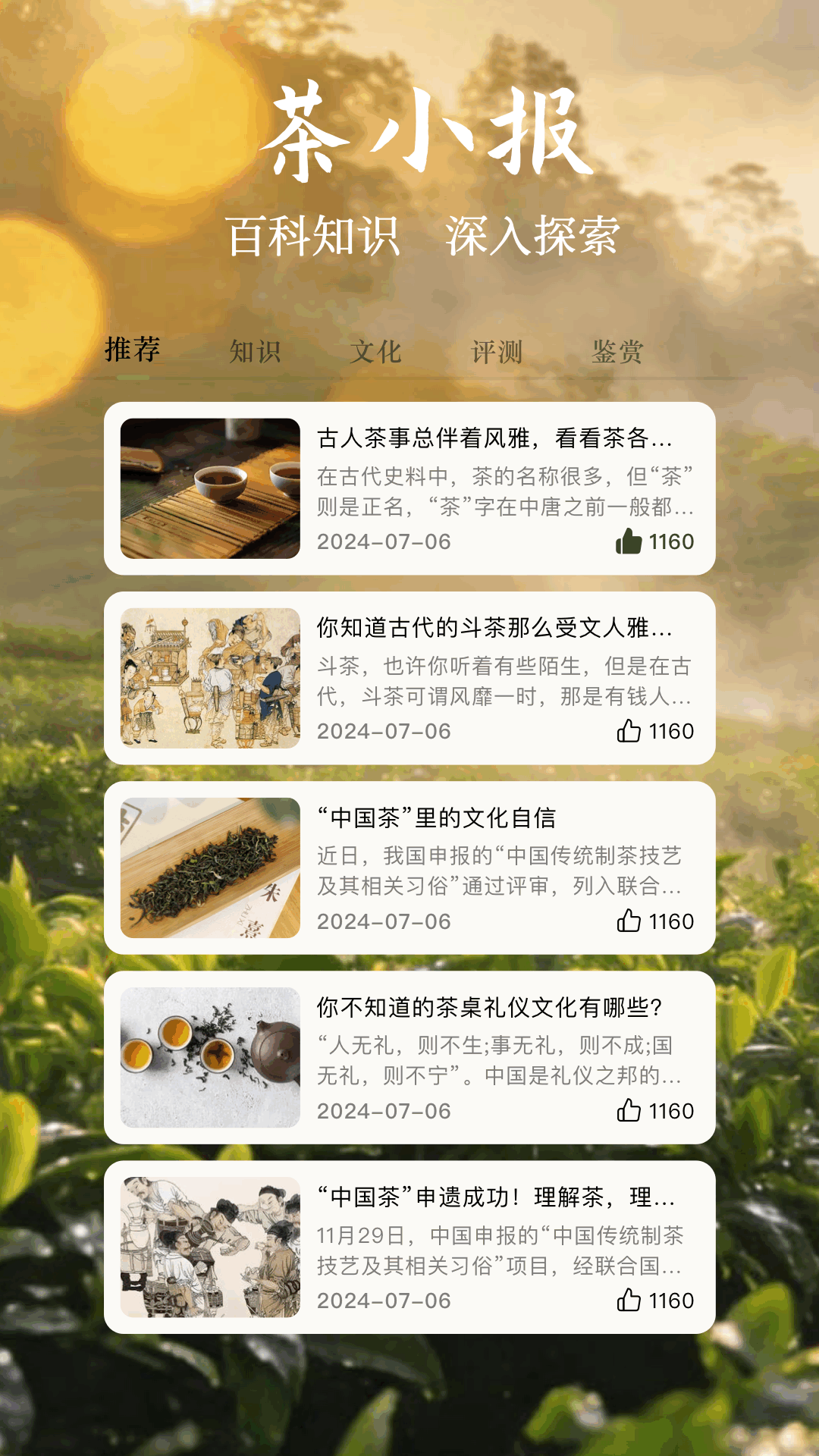The height and width of the screenshot is (1456, 819).
Task: Open the 评测 tab
Action: (497, 352)
